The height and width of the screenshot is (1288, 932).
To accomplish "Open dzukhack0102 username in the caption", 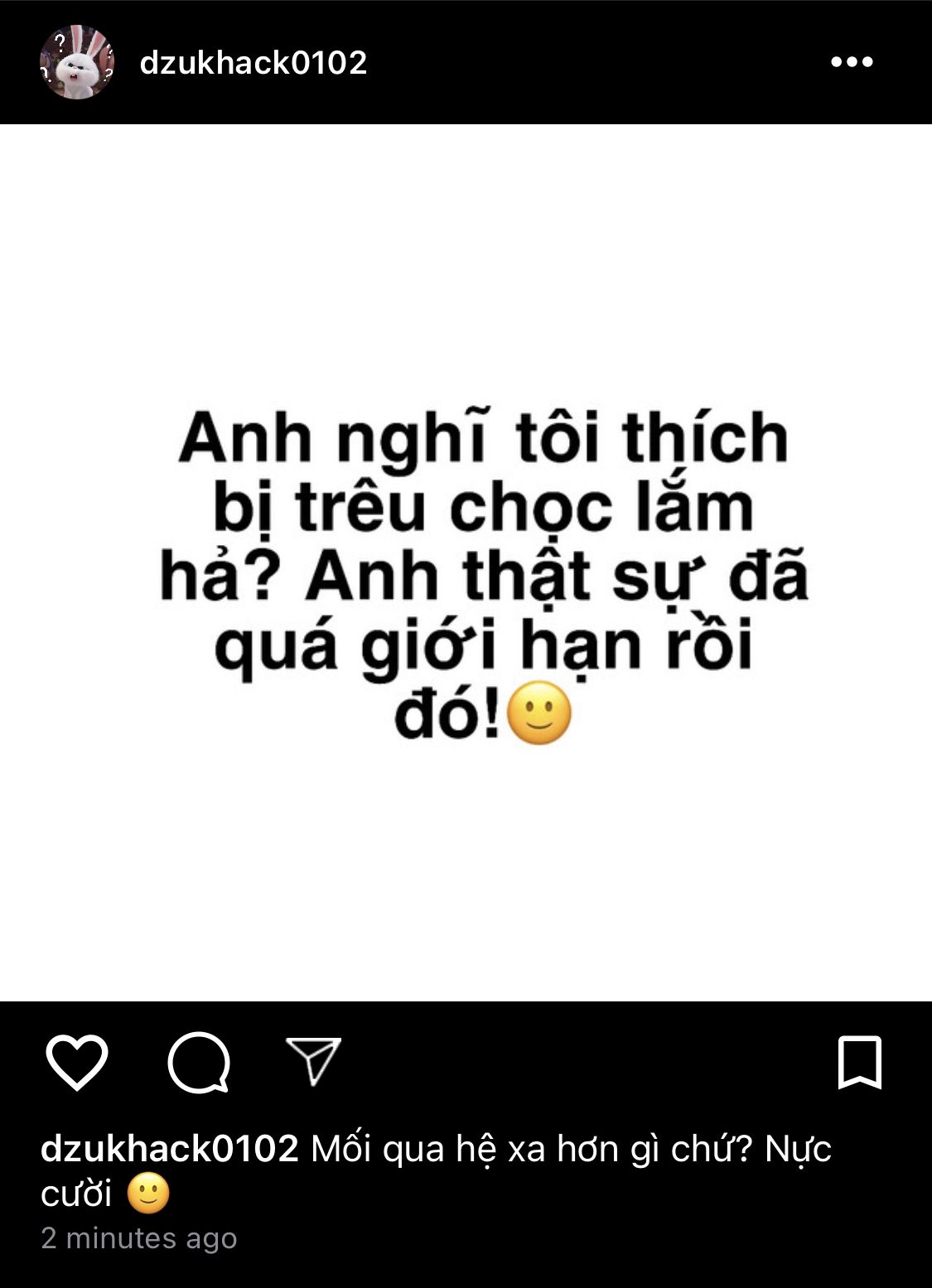I will 170,1149.
